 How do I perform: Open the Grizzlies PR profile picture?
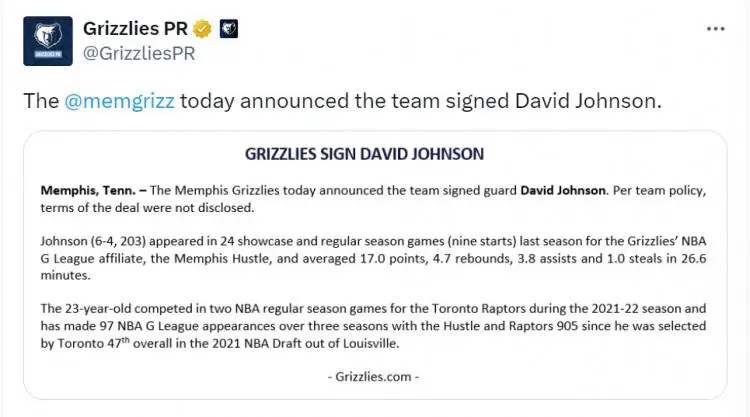(48, 41)
